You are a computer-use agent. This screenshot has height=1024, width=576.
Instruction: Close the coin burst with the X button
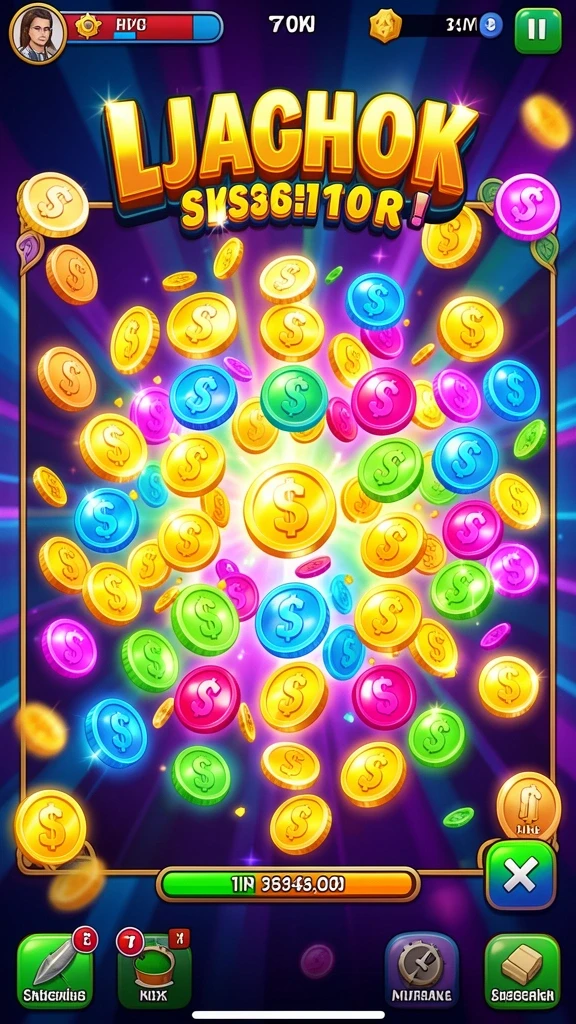click(521, 876)
